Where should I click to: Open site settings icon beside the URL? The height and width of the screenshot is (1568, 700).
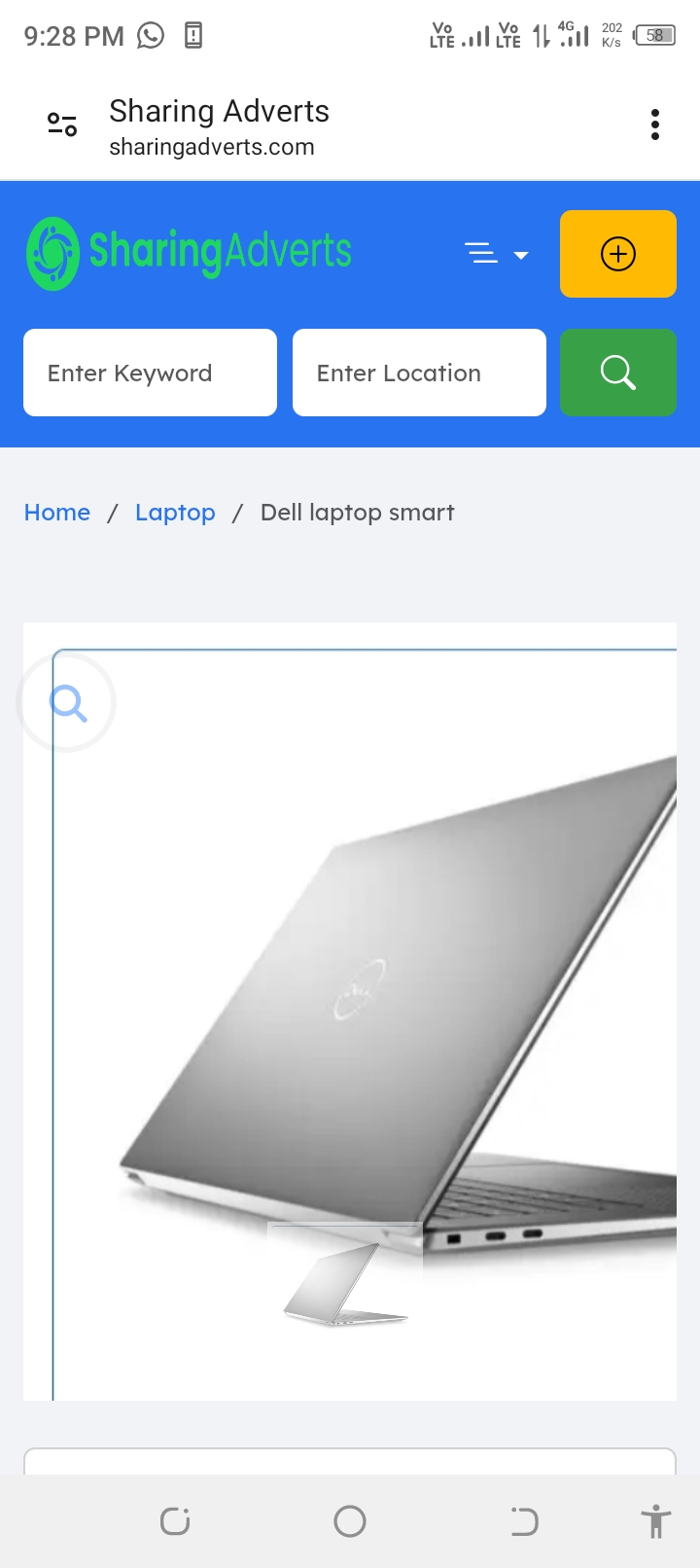[x=62, y=125]
